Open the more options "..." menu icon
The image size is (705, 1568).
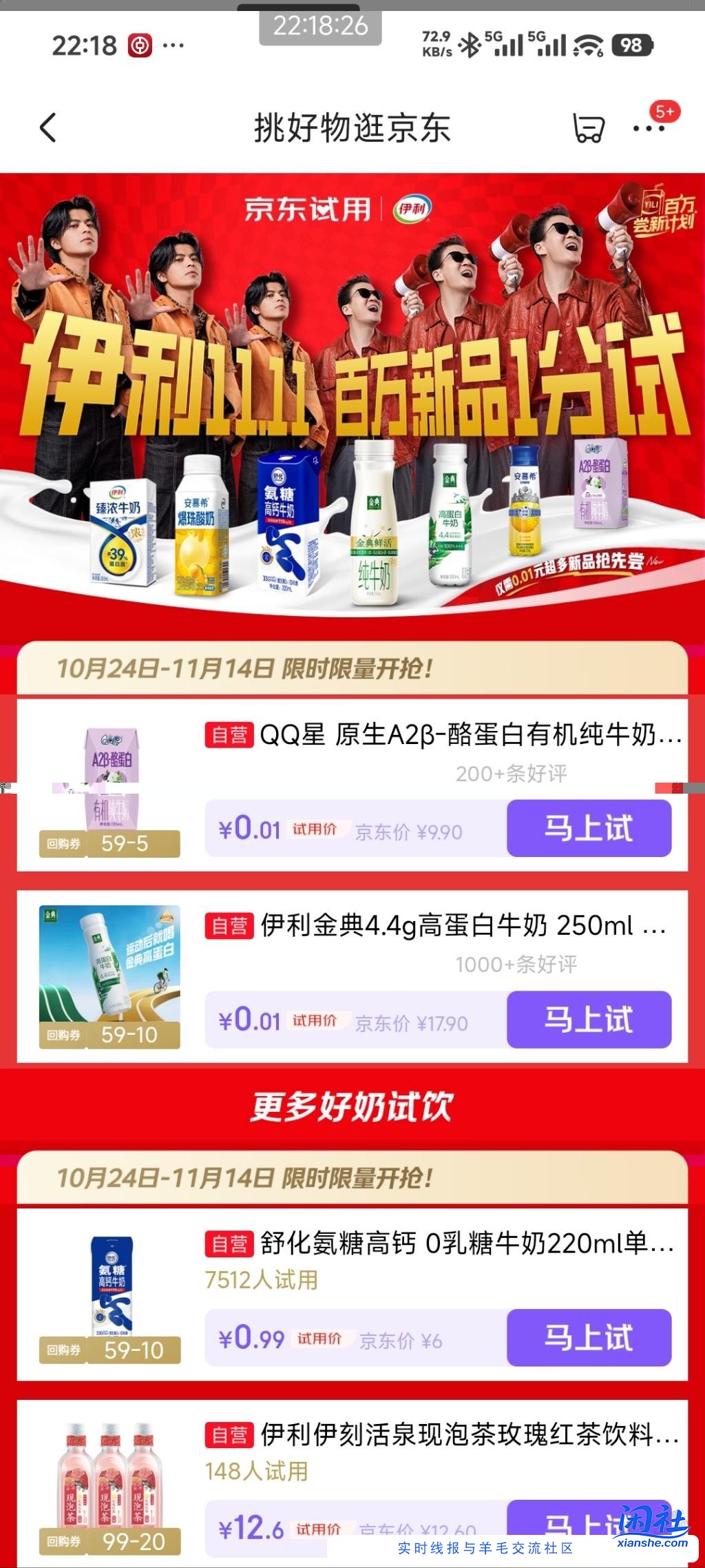648,128
